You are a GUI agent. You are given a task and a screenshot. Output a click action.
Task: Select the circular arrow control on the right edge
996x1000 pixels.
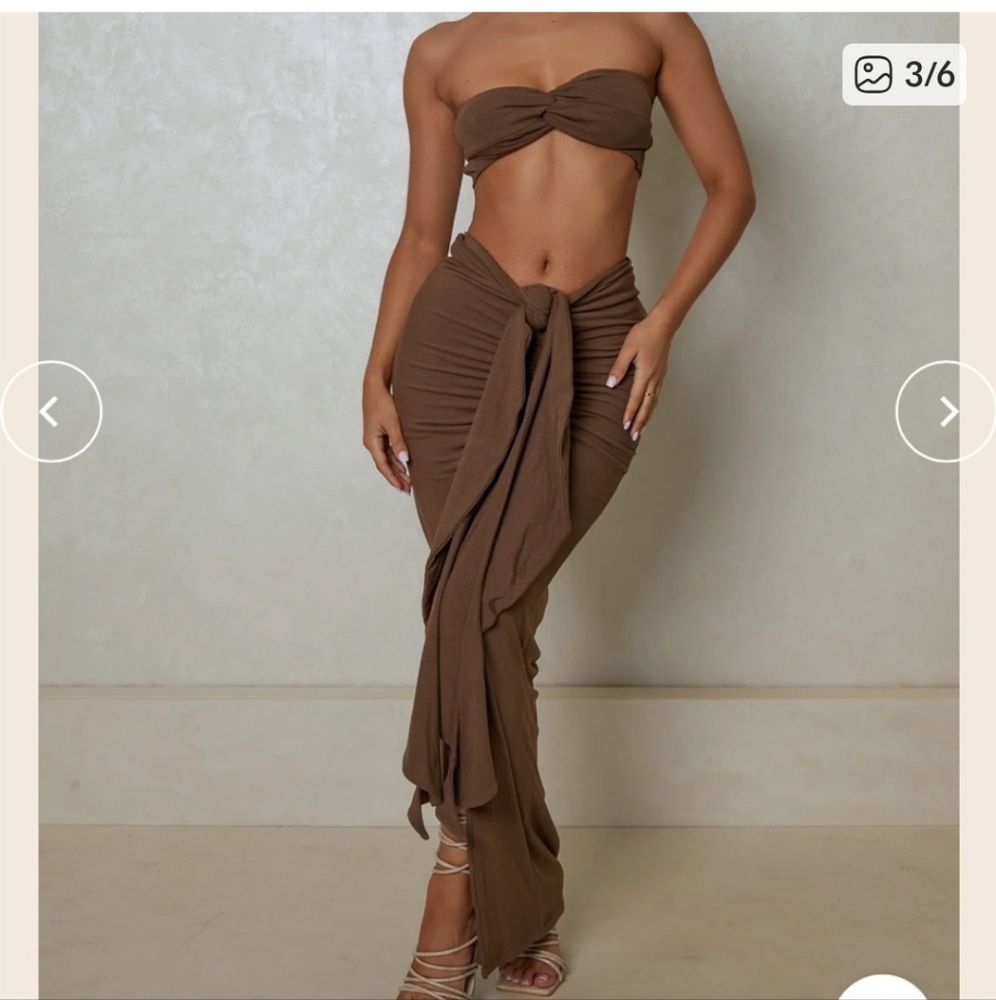pyautogui.click(x=944, y=410)
